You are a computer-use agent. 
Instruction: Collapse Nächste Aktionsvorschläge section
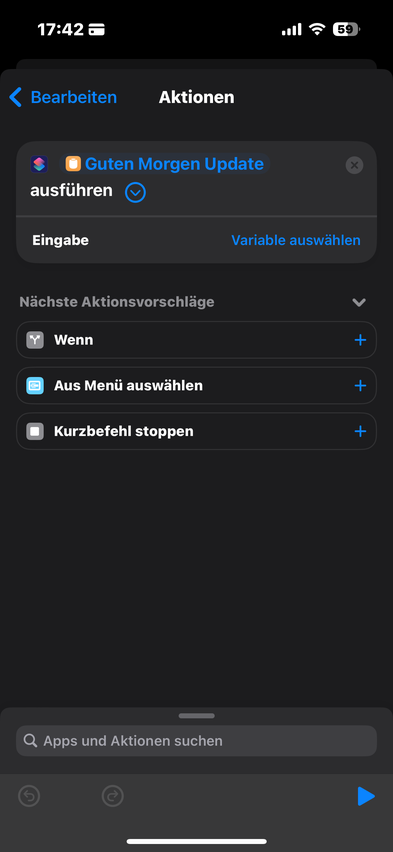click(x=359, y=302)
